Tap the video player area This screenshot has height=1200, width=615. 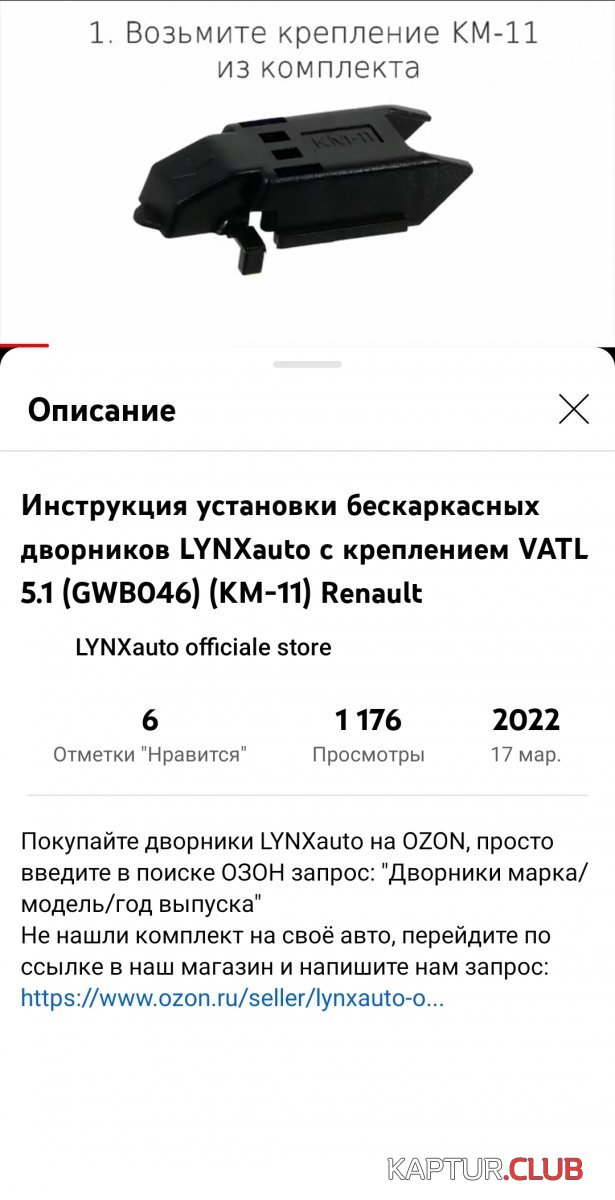click(307, 172)
